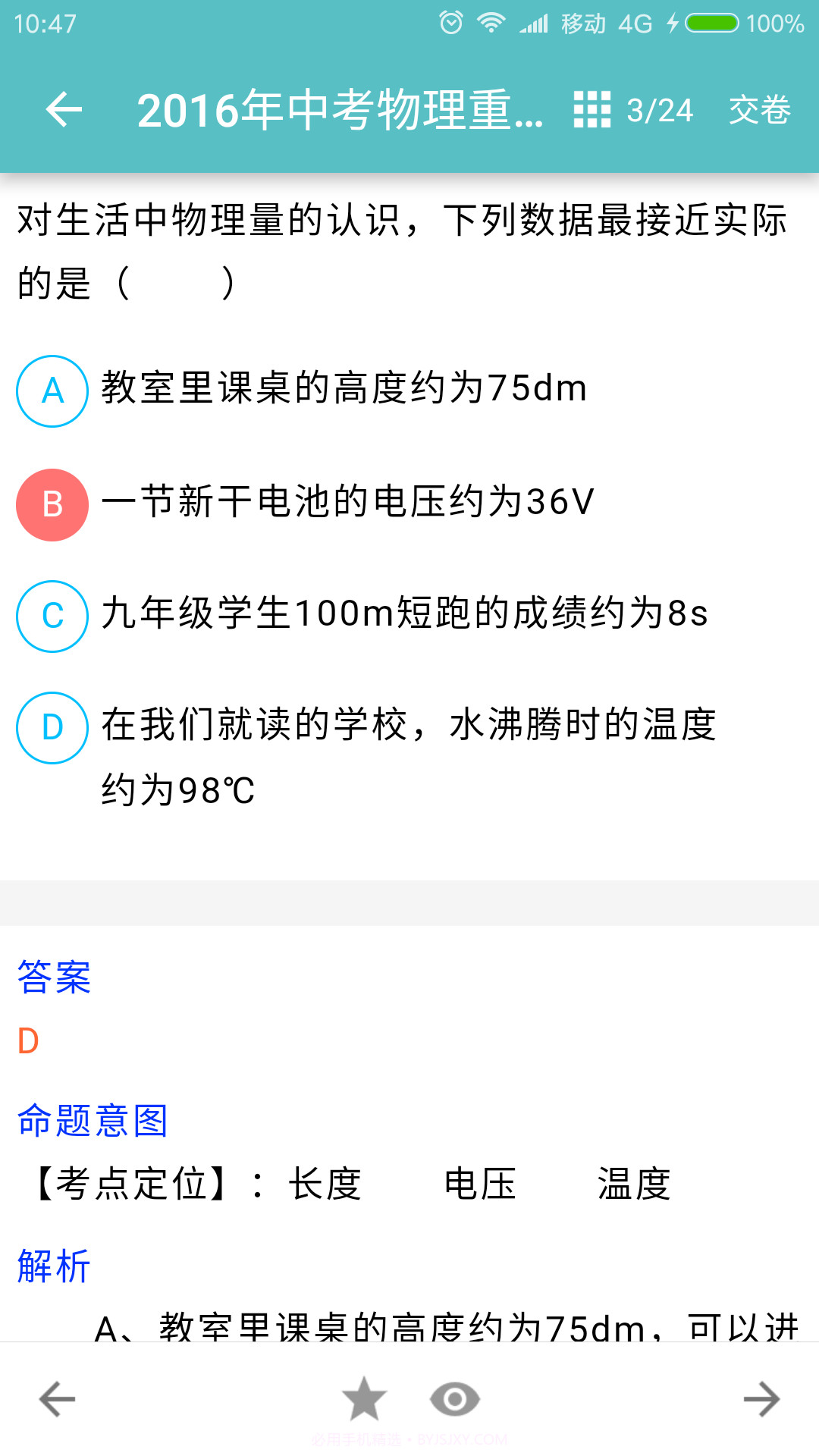Select option C about 100m sprint time
Image resolution: width=819 pixels, height=1456 pixels.
click(x=52, y=617)
